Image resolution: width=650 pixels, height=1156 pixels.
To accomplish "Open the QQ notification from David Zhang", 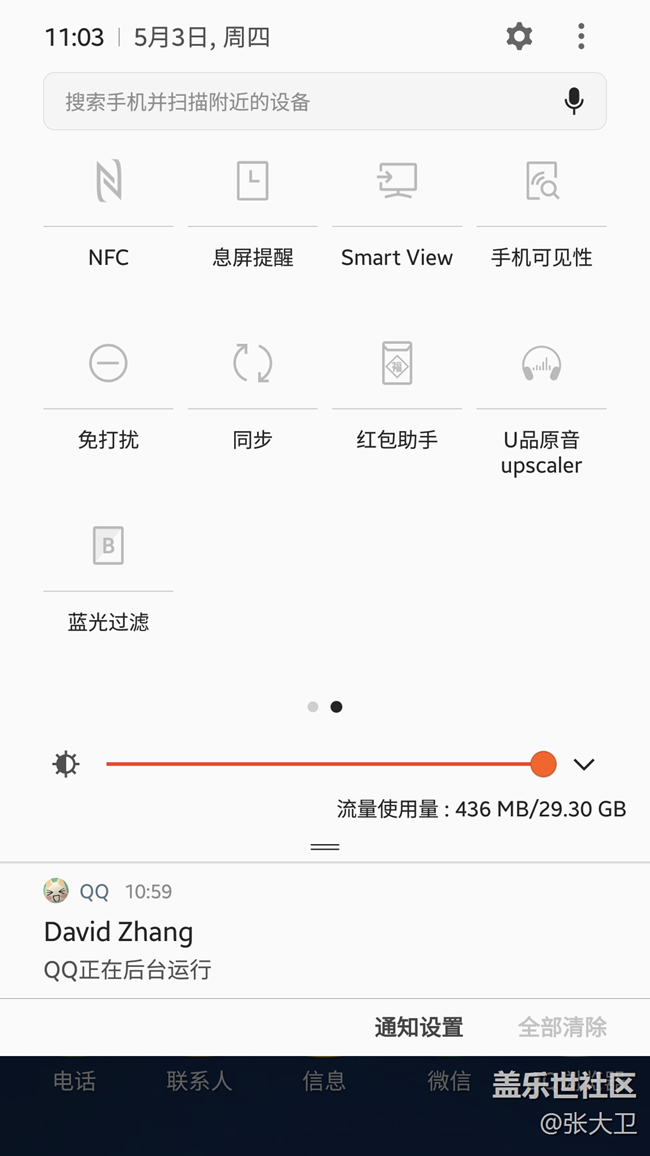I will click(x=300, y=932).
